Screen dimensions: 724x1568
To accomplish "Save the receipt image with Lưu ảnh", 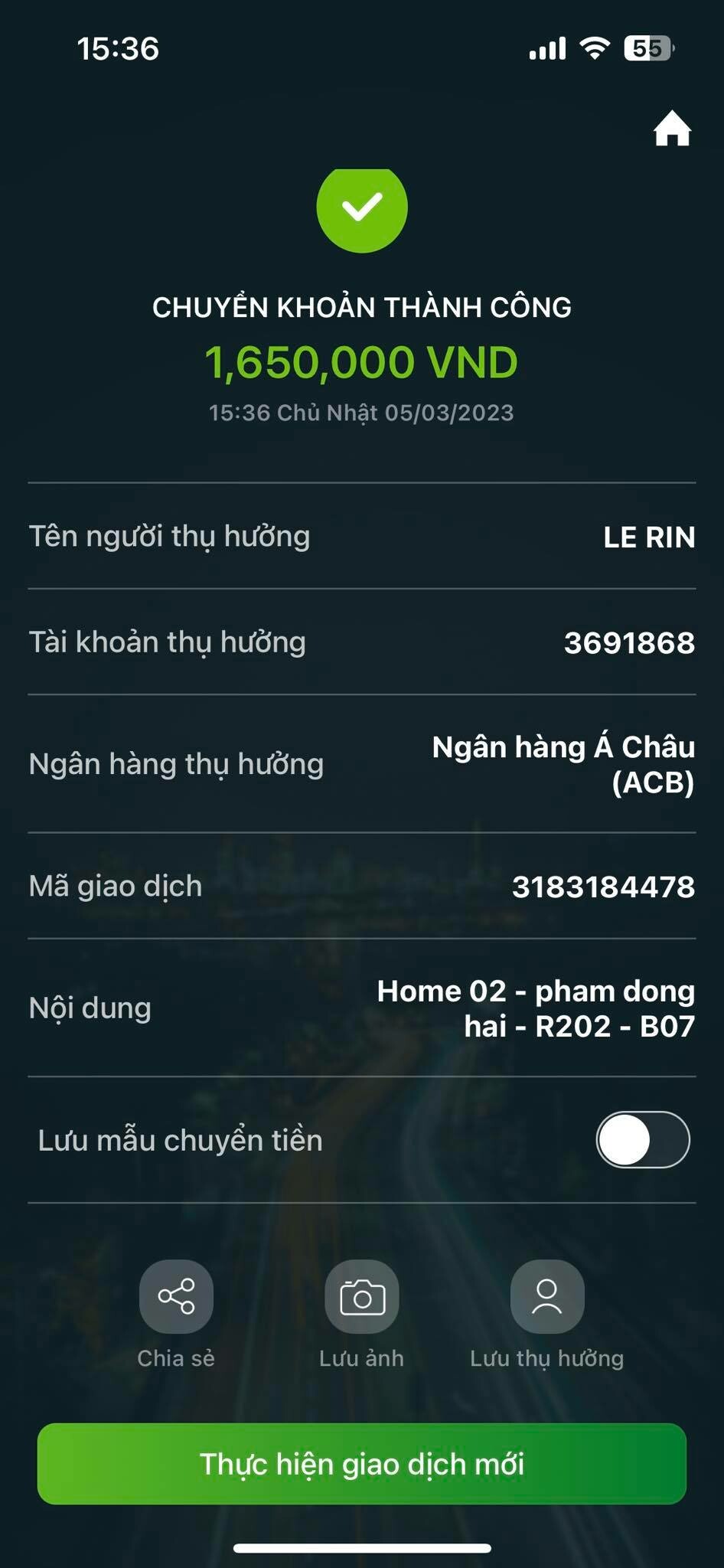I will [362, 1297].
